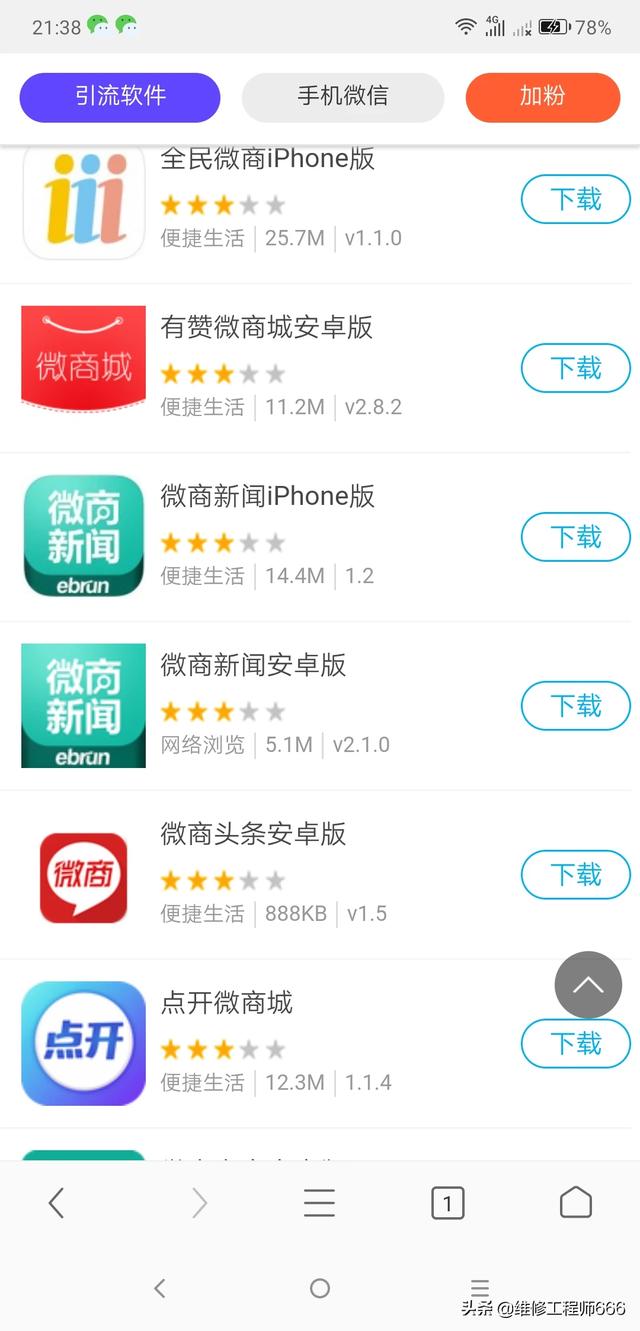The width and height of the screenshot is (640, 1331).
Task: Open the browser menu
Action: pos(319,1203)
